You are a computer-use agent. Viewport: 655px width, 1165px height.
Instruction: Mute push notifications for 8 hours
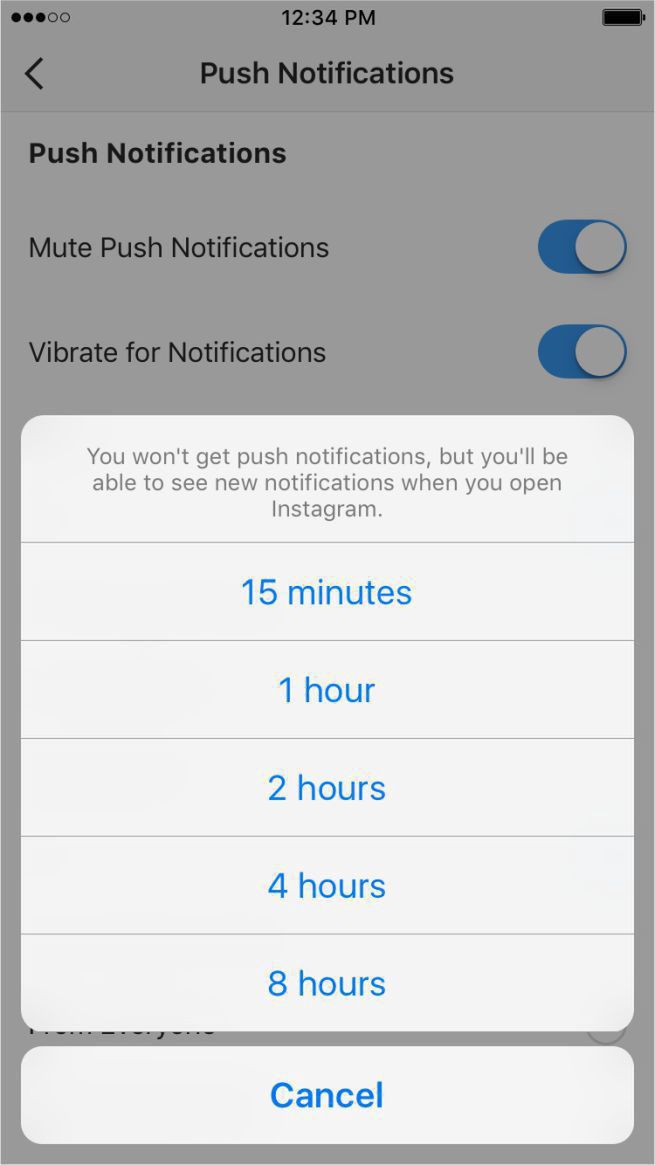click(327, 983)
